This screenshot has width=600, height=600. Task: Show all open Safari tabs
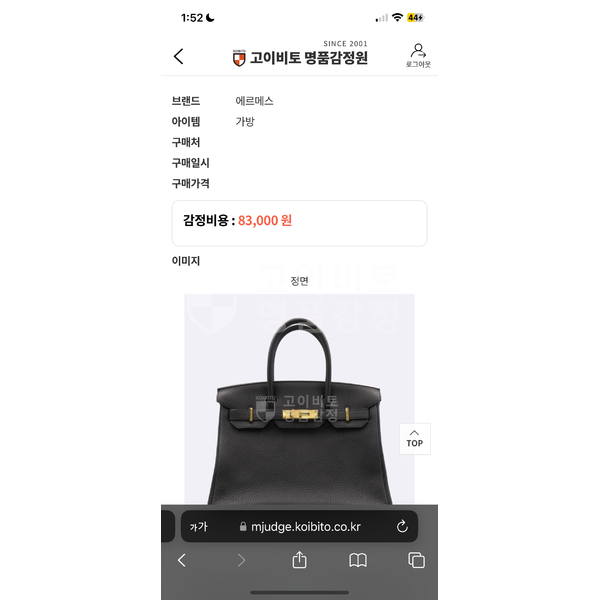[x=417, y=561]
